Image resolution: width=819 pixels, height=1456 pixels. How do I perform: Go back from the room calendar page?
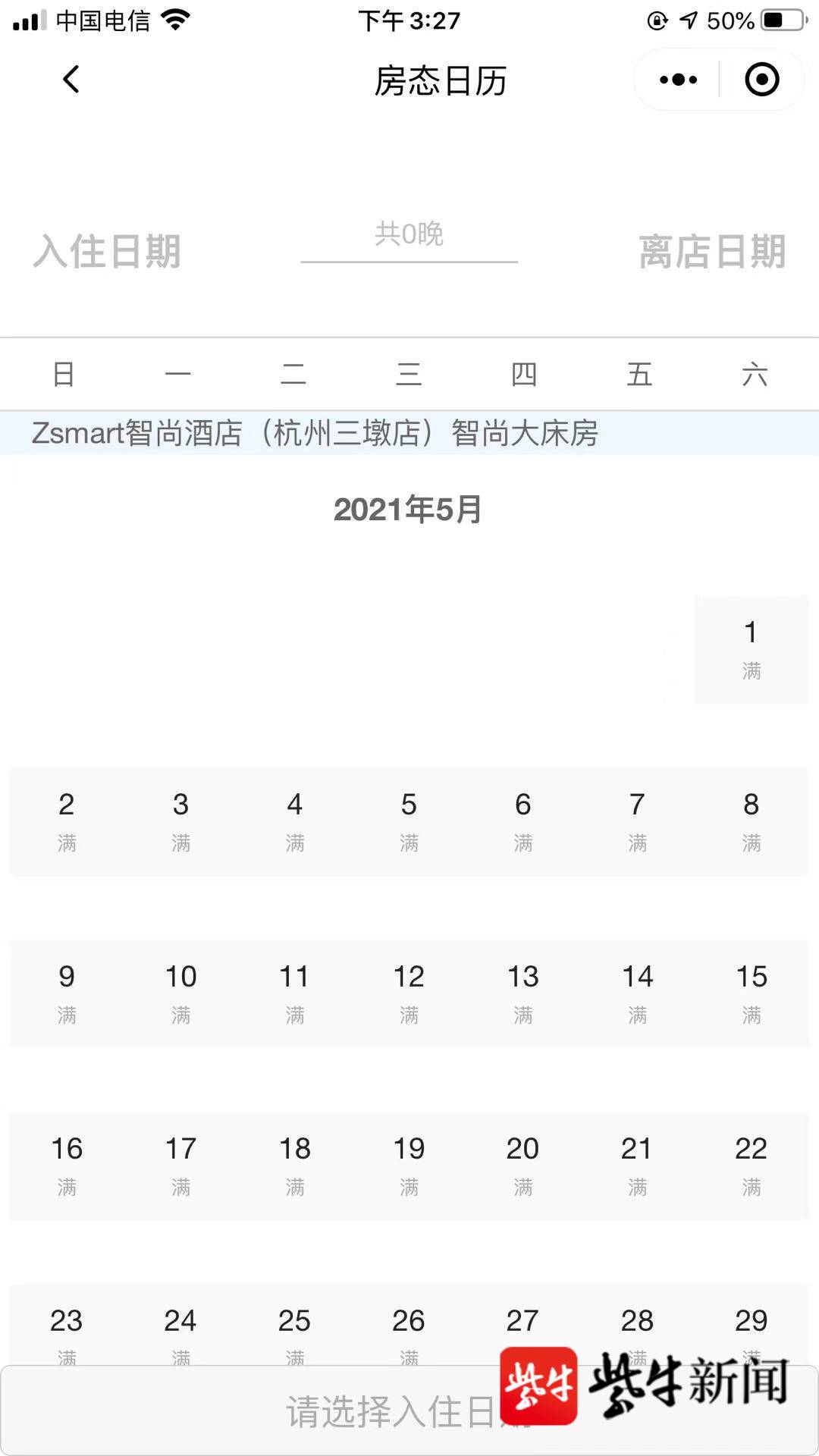pos(71,80)
